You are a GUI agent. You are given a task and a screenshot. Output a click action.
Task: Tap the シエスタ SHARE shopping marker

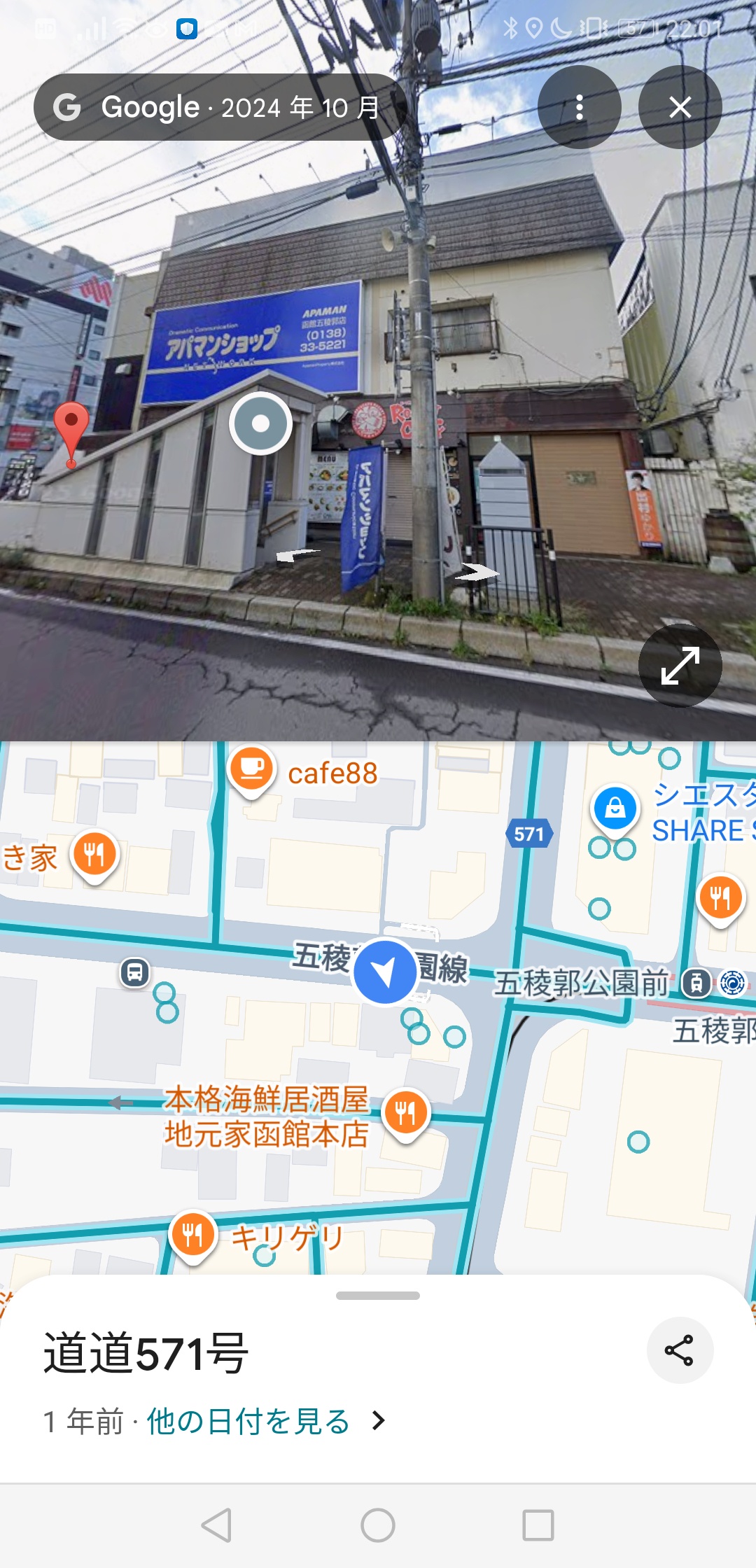point(615,808)
